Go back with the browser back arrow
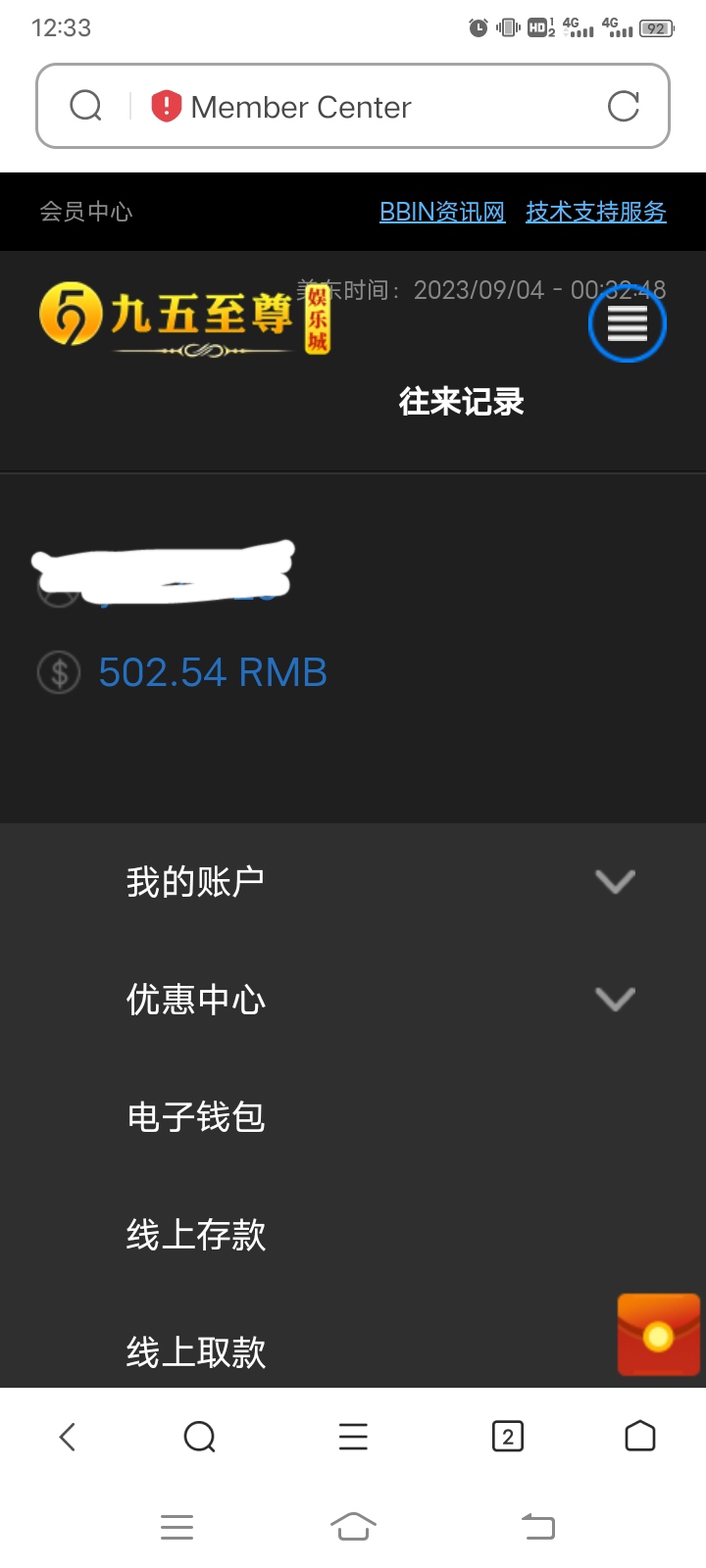706x1568 pixels. (x=68, y=1437)
